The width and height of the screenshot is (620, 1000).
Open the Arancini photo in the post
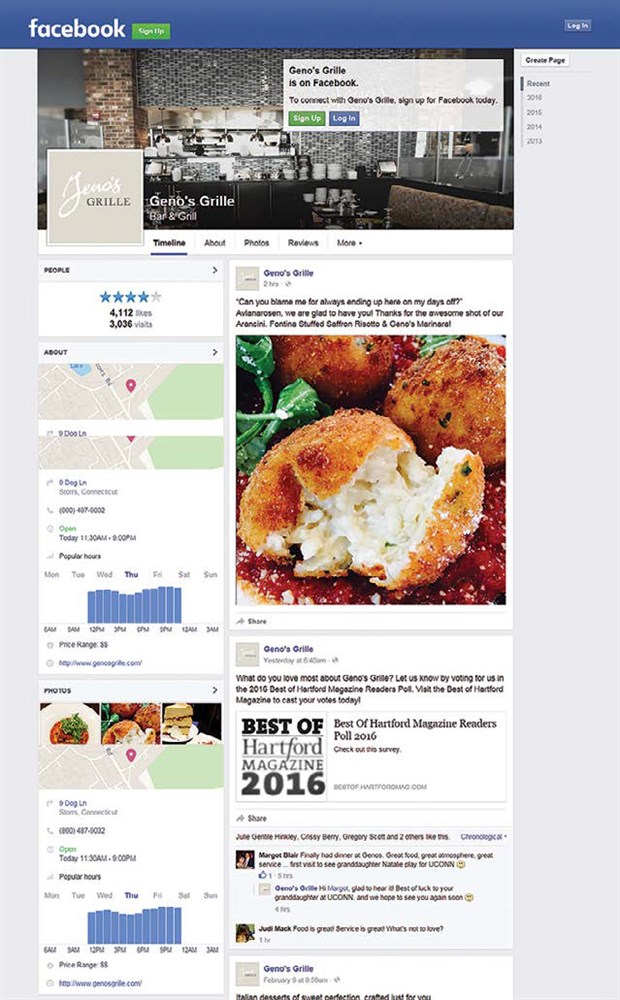[371, 470]
